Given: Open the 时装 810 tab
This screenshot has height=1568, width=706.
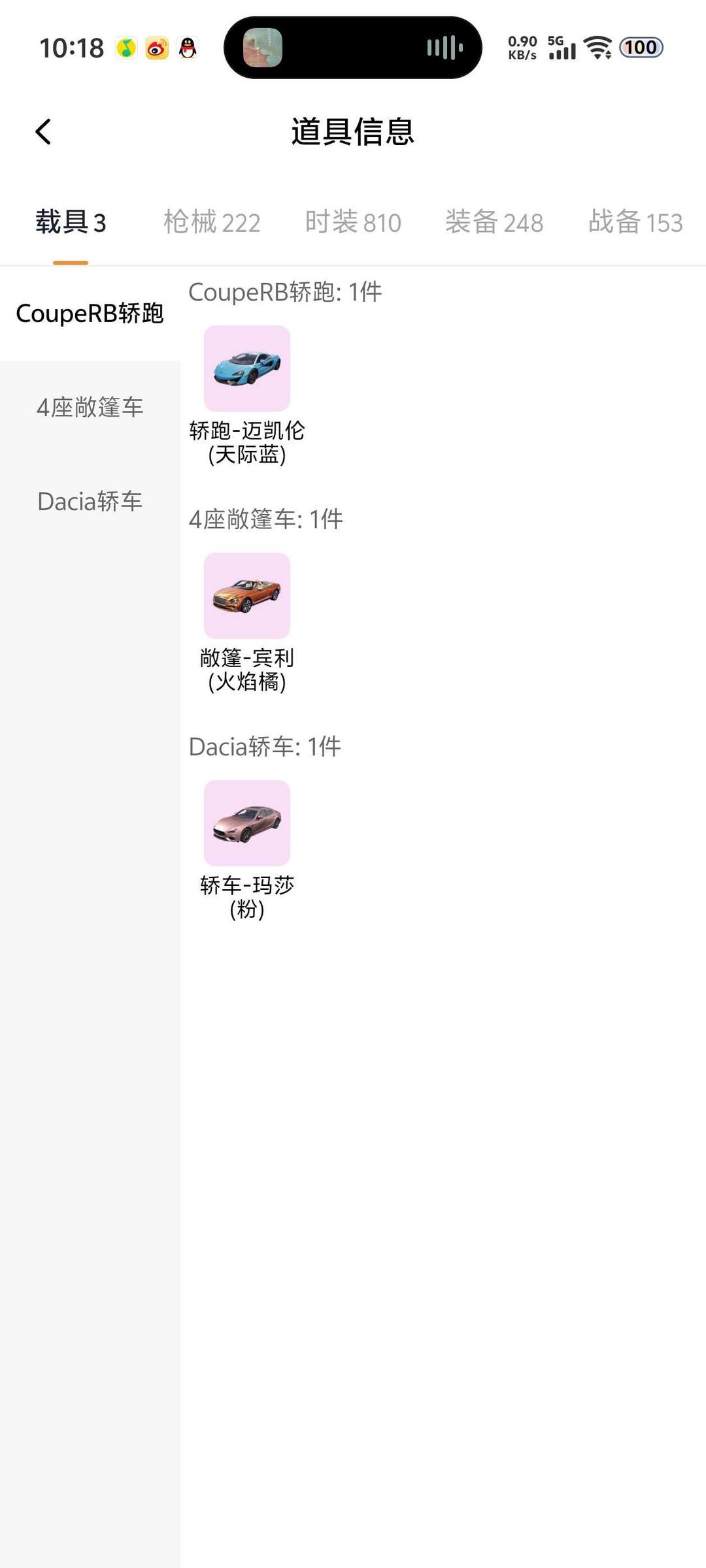Looking at the screenshot, I should (353, 223).
